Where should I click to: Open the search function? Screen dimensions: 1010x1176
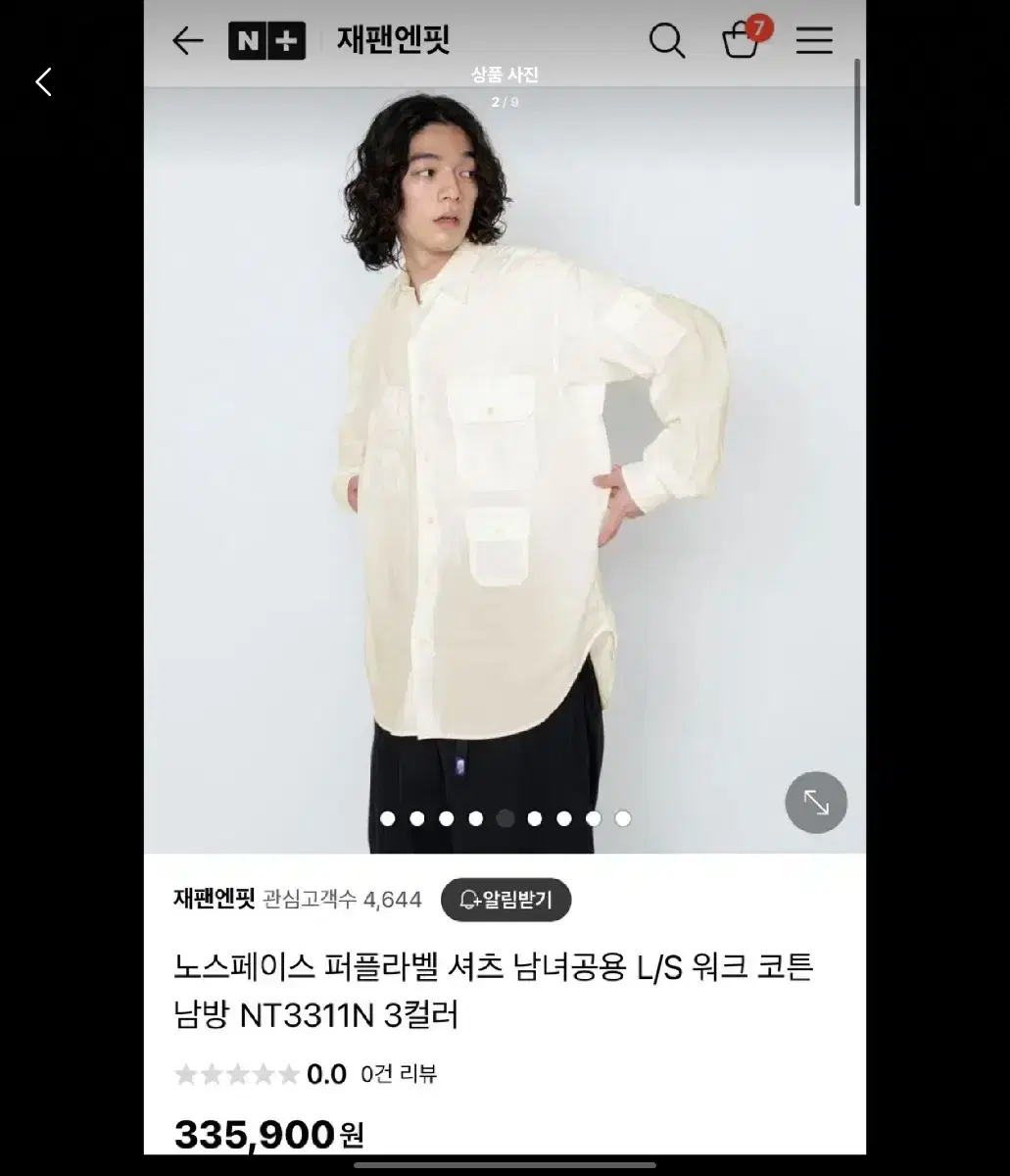[667, 41]
